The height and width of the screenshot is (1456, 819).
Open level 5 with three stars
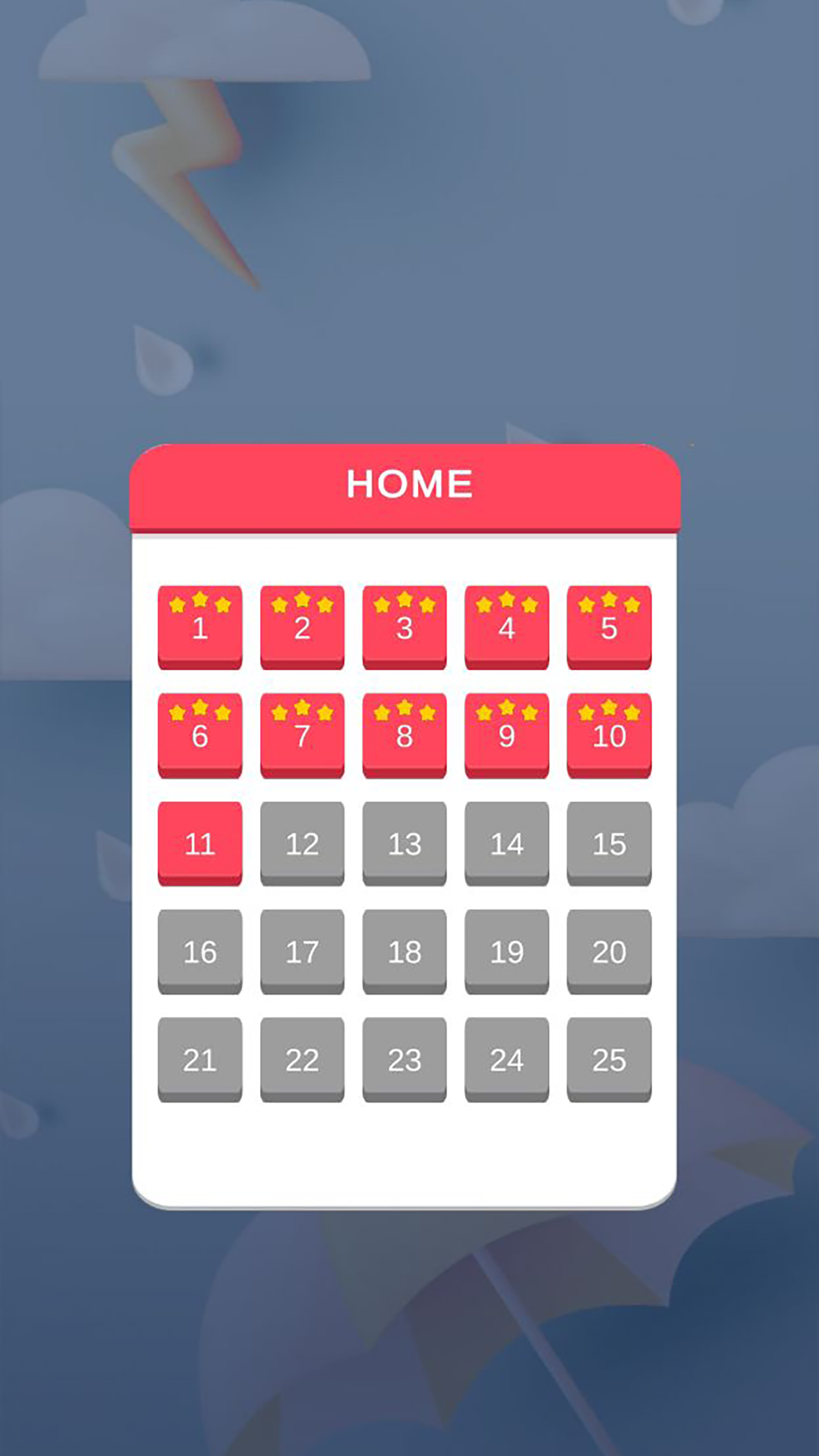tap(609, 626)
